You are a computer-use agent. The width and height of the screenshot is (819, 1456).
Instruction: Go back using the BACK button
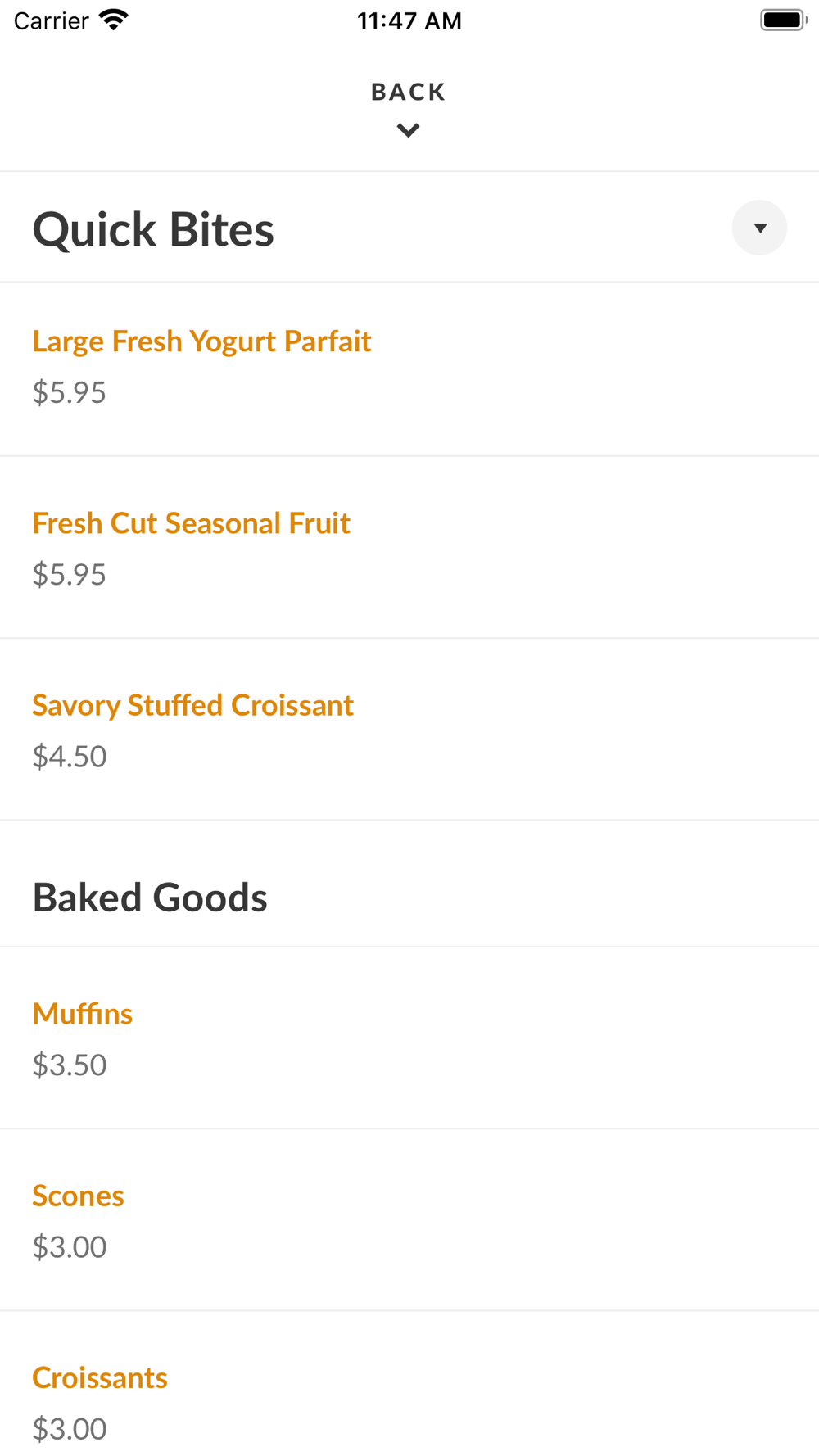click(409, 108)
